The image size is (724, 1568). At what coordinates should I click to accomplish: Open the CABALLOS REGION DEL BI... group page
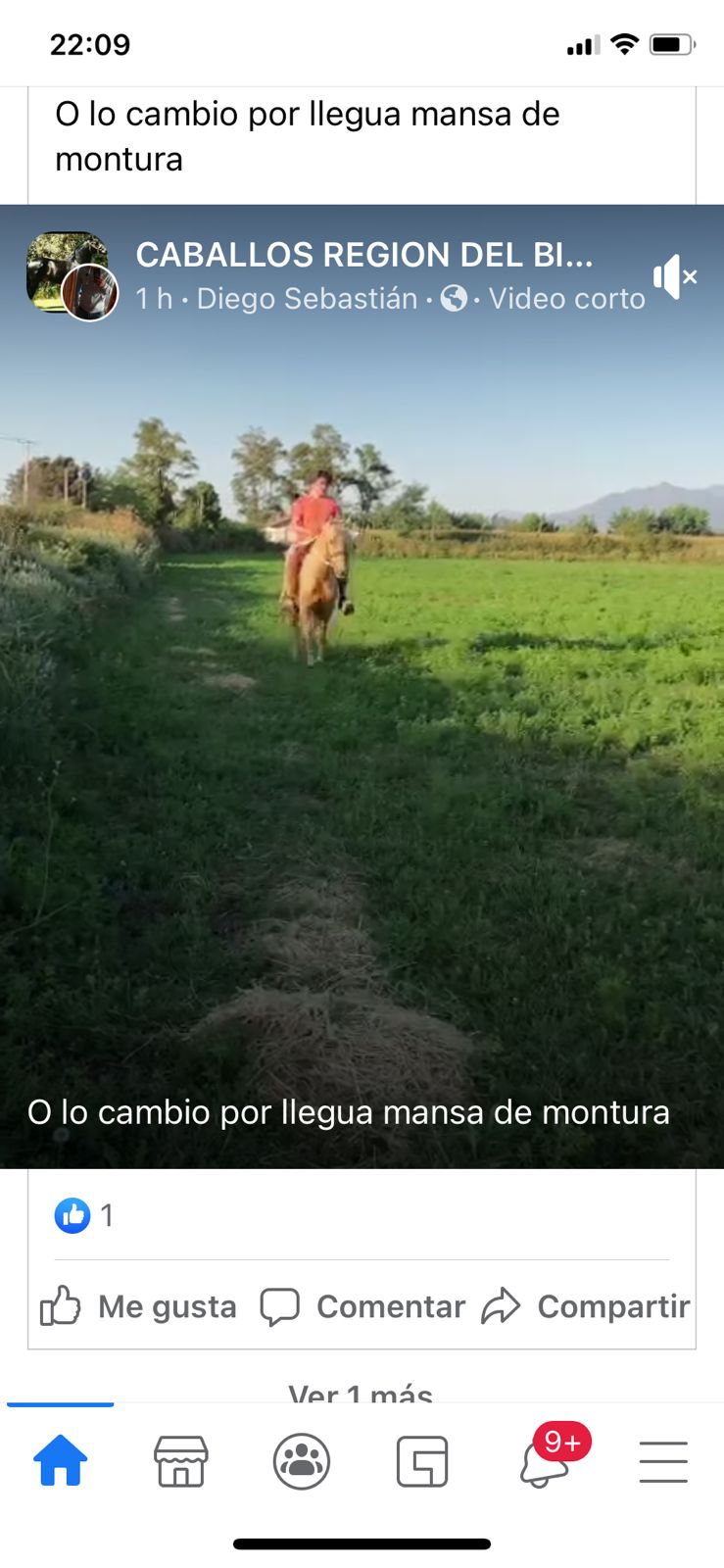pos(363,255)
